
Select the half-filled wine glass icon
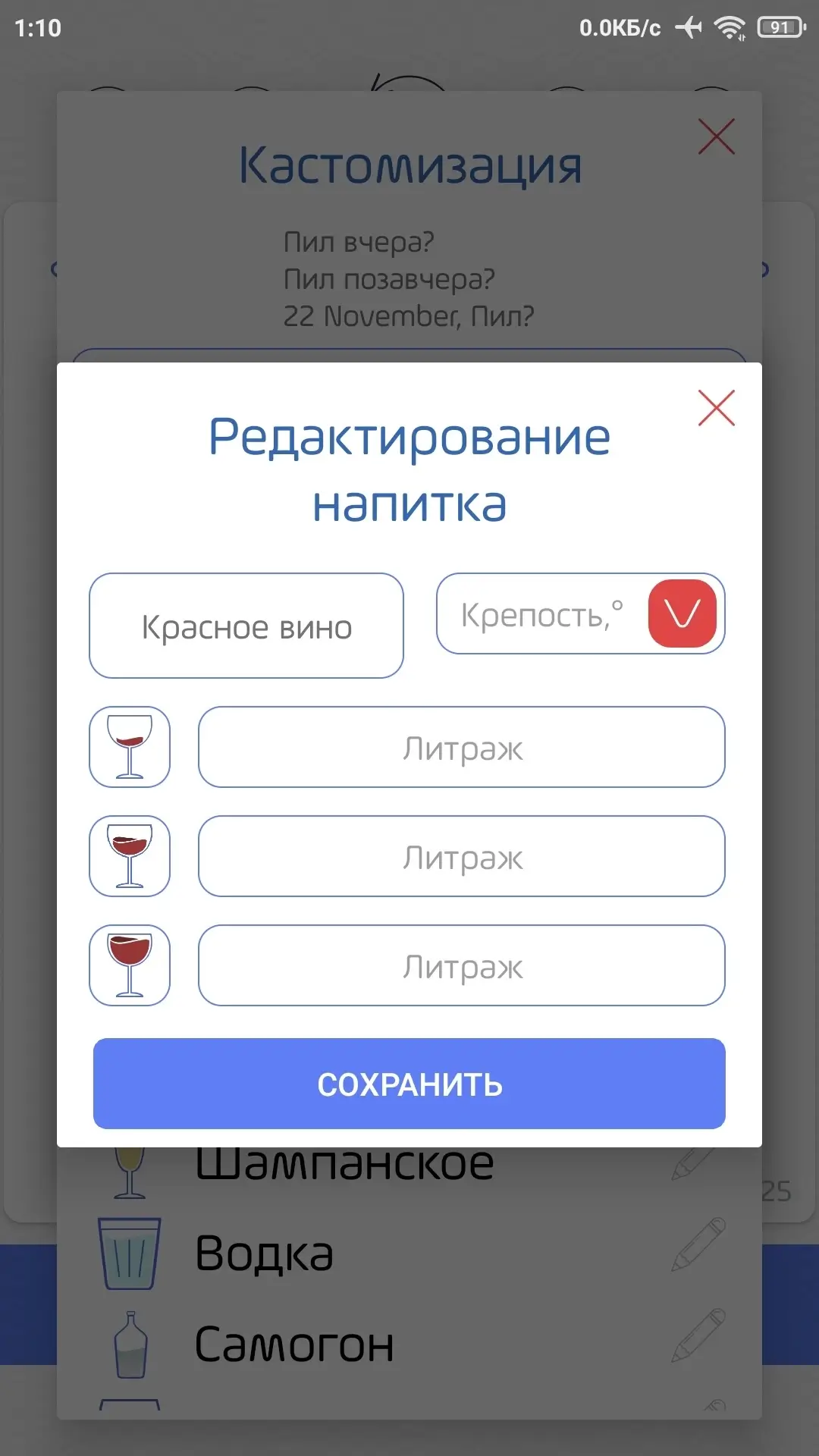[x=130, y=857]
